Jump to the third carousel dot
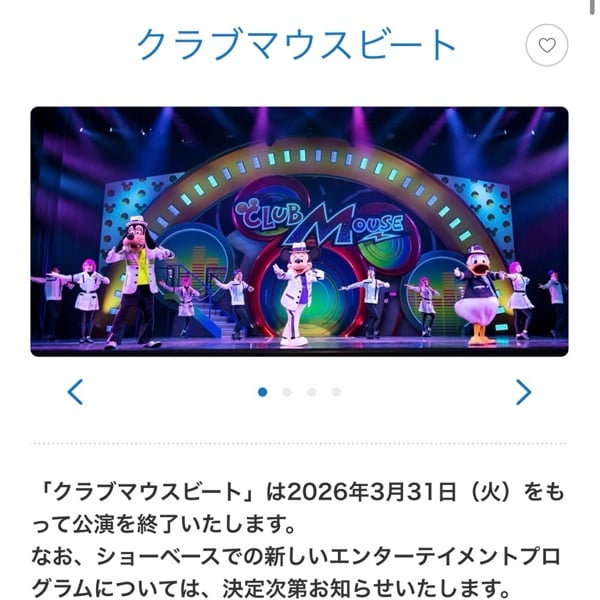Screen dimensions: 600x600 (311, 392)
